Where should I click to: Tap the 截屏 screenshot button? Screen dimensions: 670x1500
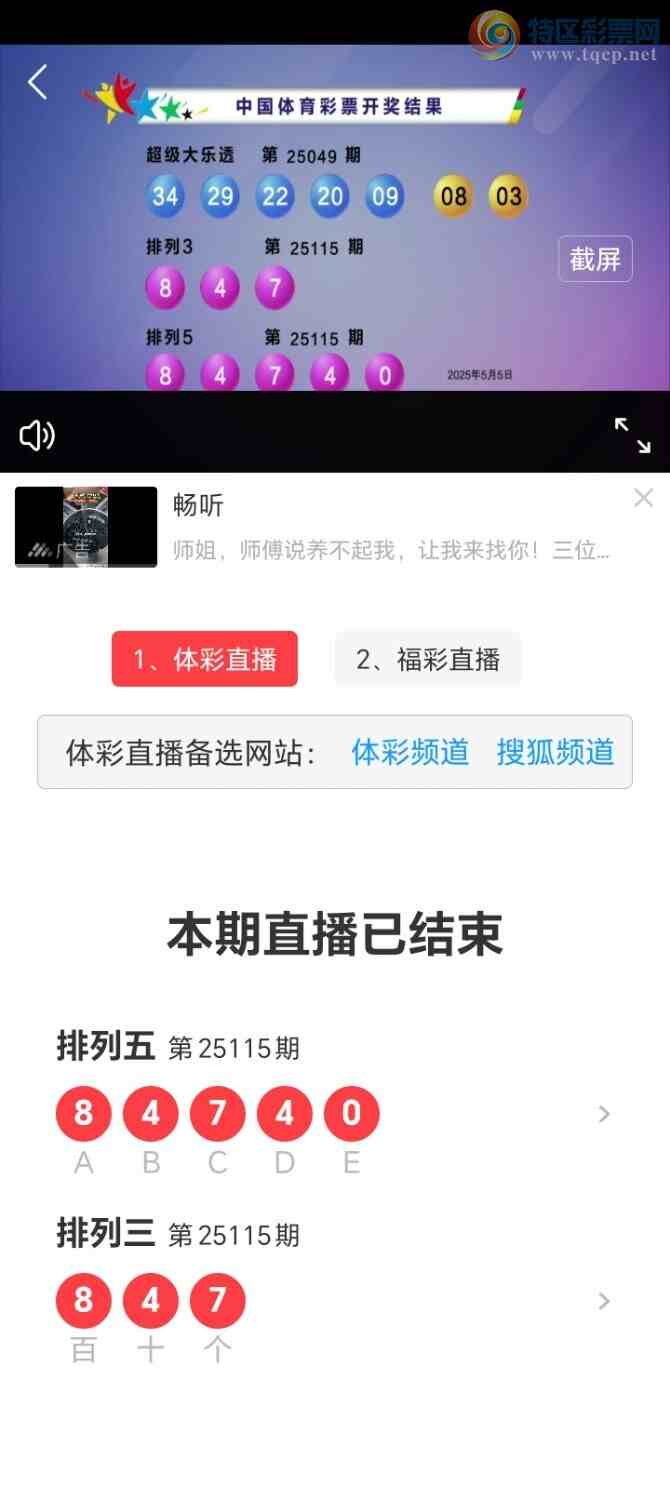click(595, 259)
